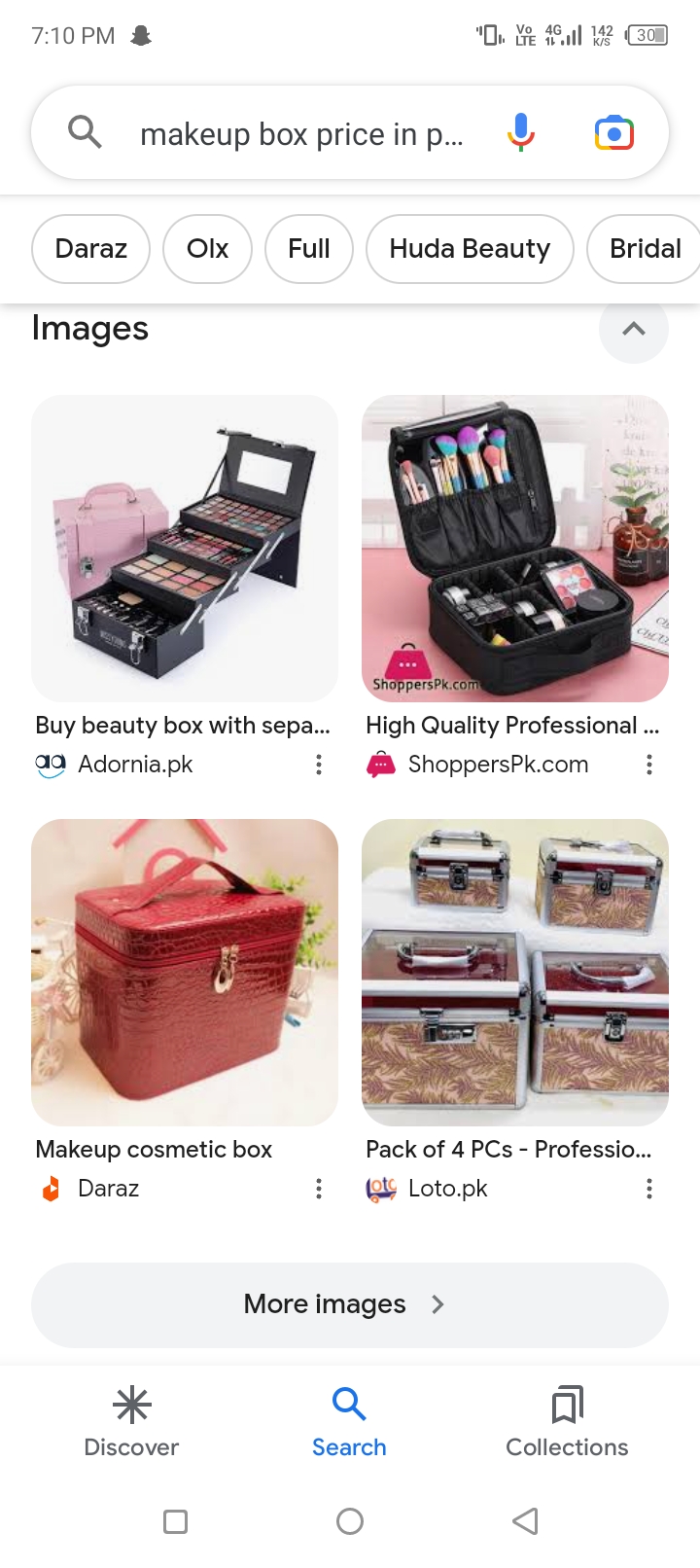This screenshot has height=1568, width=700.
Task: Open the Loto.pk Pack of 4 PCs image
Action: point(515,972)
